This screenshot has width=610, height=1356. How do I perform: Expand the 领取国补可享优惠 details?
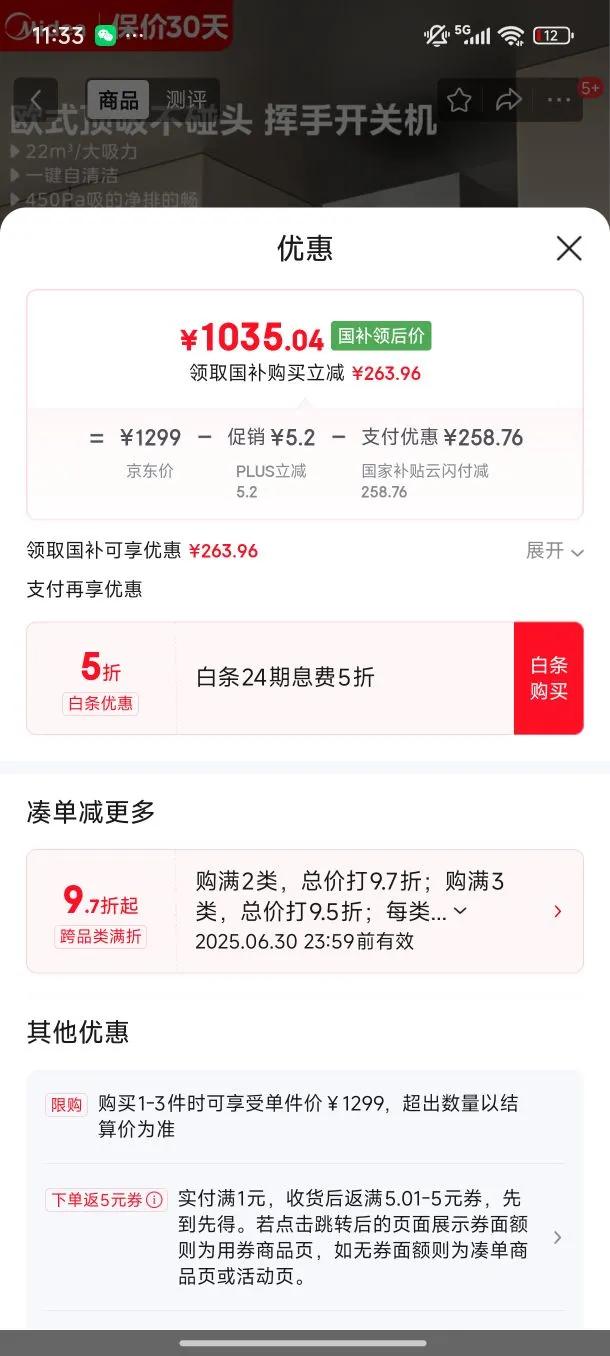pyautogui.click(x=555, y=551)
